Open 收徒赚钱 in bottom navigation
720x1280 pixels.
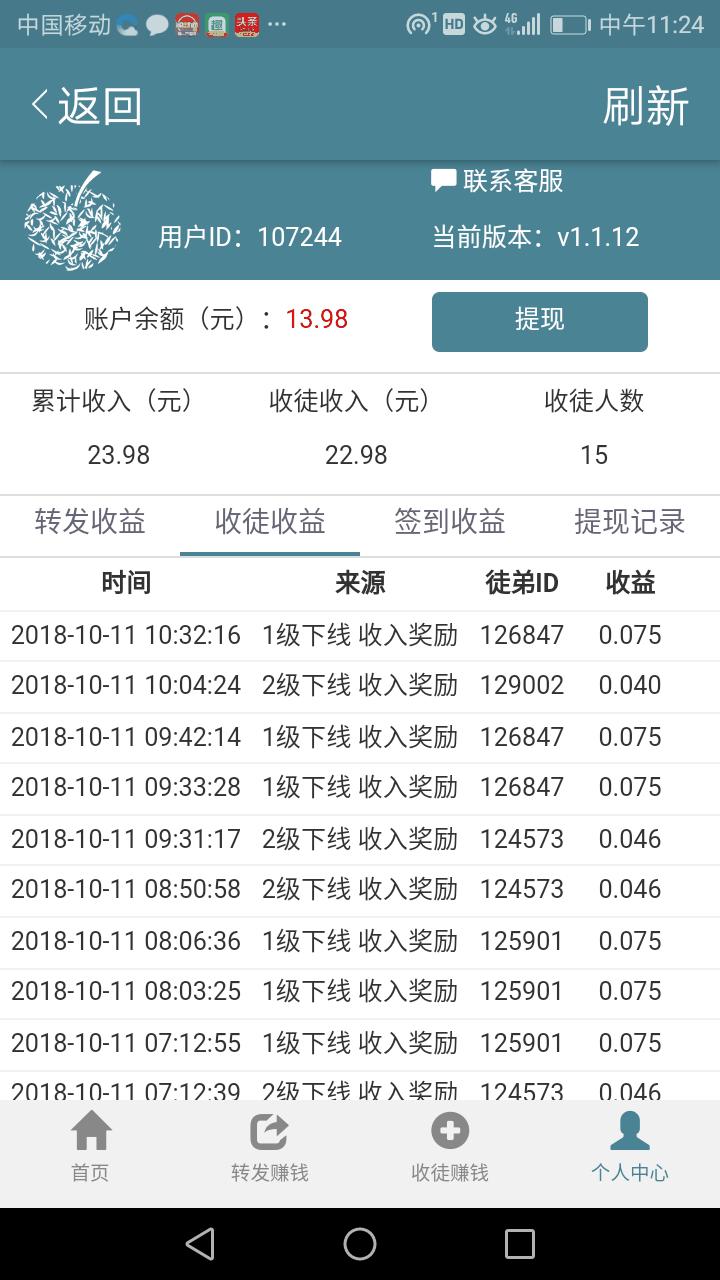click(x=449, y=1149)
